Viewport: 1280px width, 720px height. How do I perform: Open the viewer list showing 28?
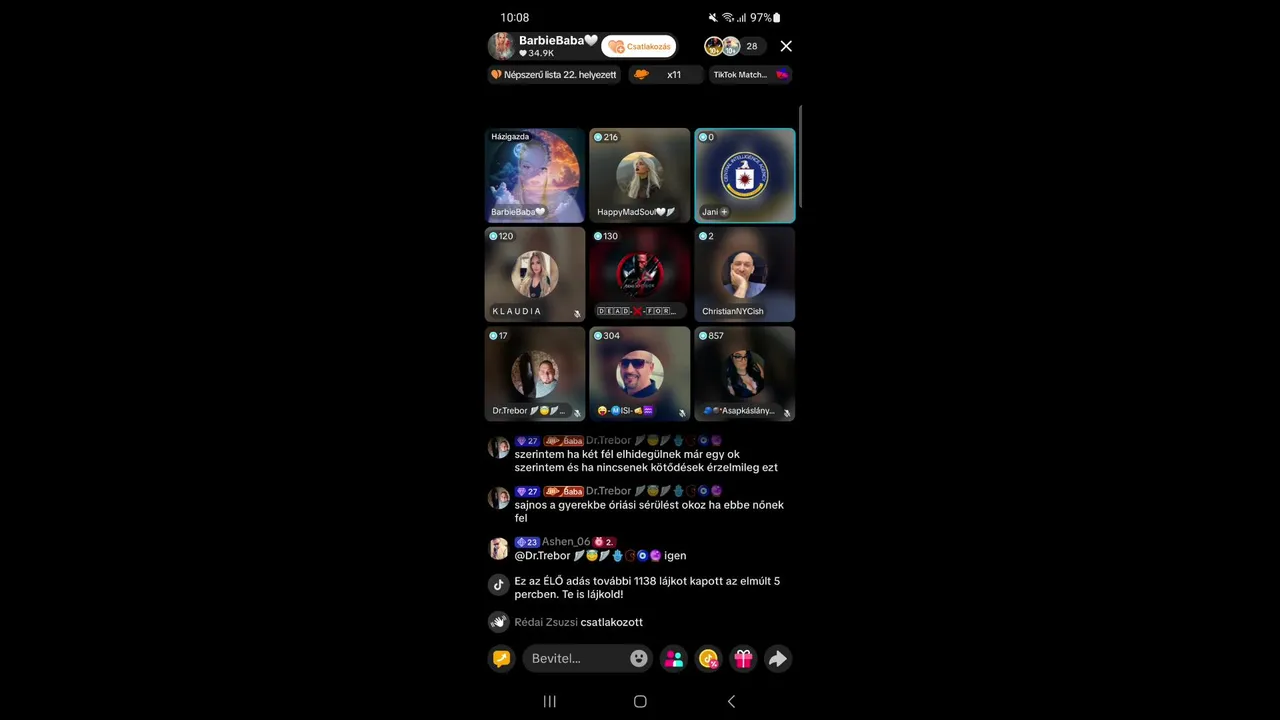pyautogui.click(x=751, y=46)
